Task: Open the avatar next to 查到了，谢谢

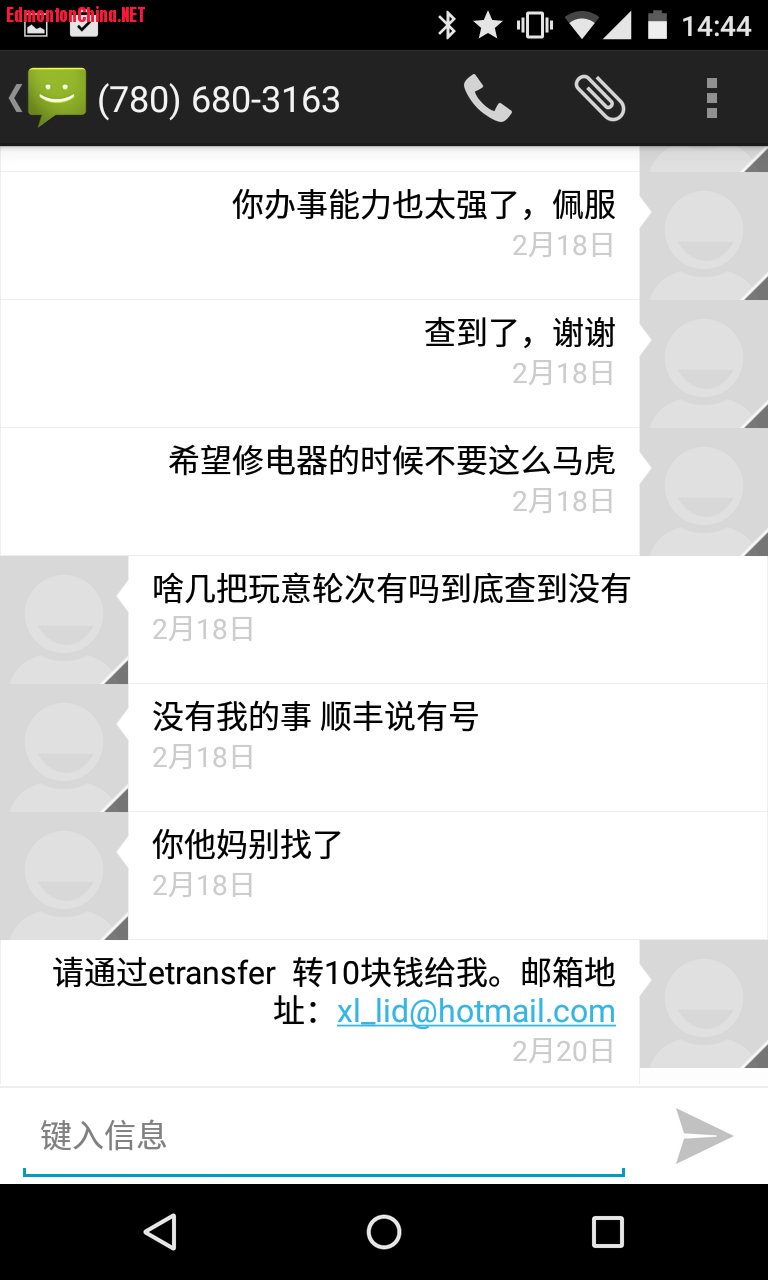Action: coord(704,364)
